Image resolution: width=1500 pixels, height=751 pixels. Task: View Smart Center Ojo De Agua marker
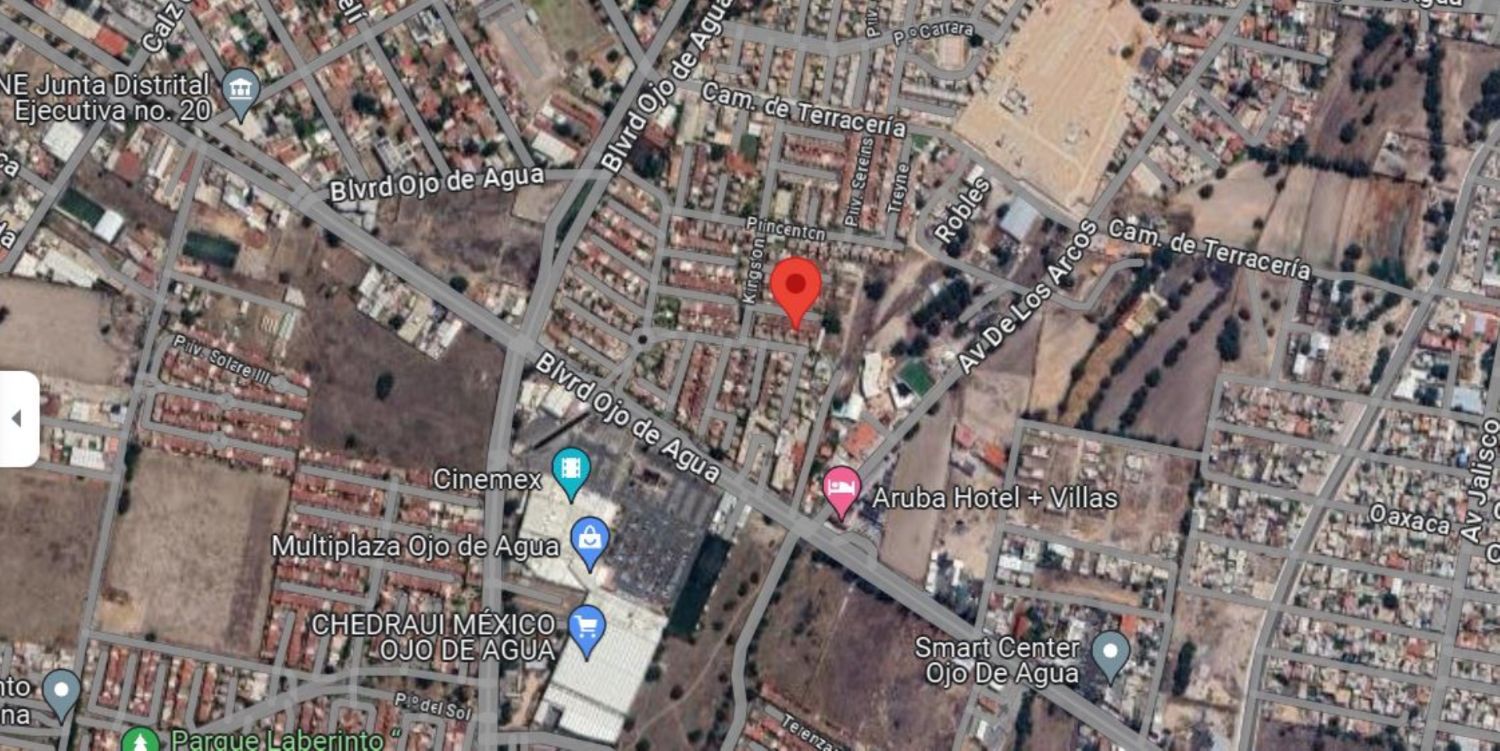tap(1110, 653)
